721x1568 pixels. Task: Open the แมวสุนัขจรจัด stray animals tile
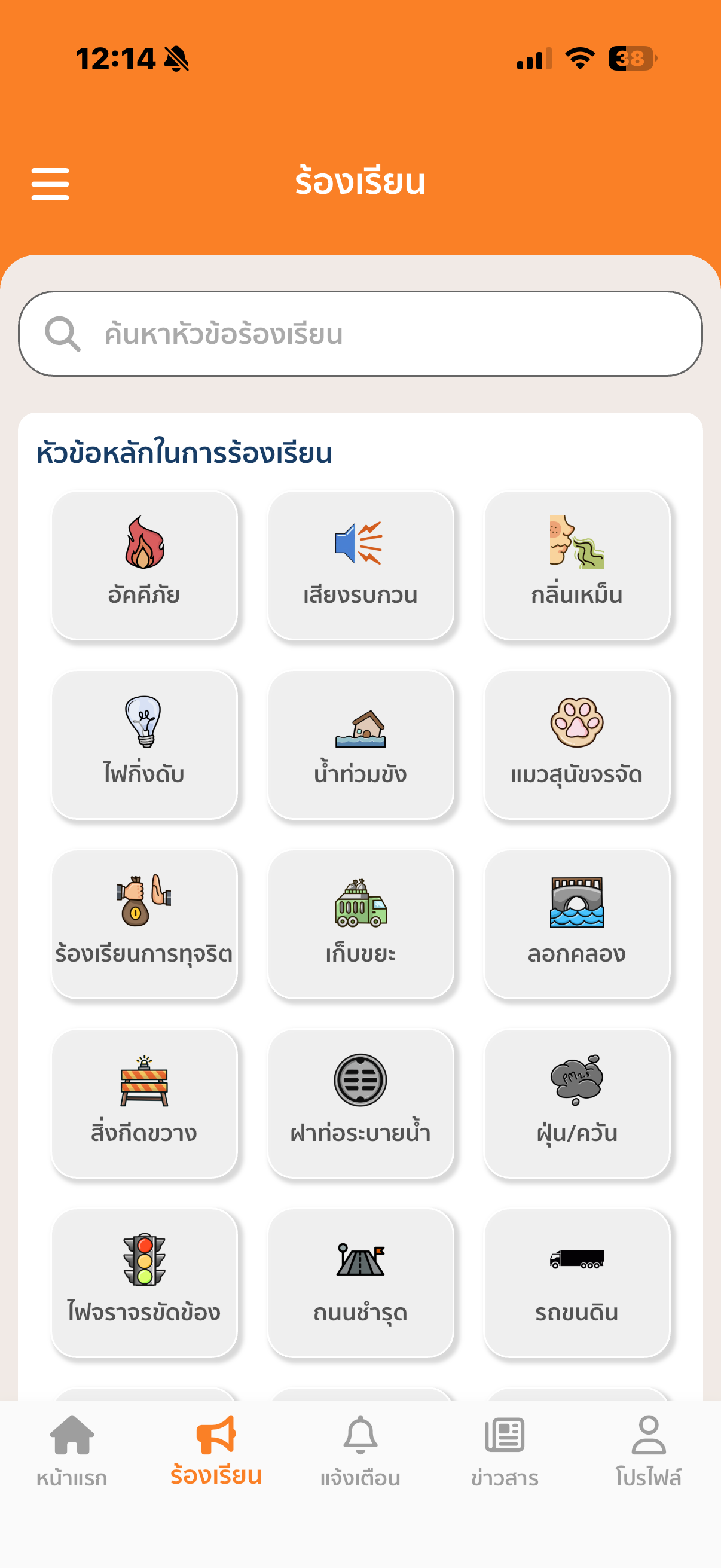(x=576, y=744)
